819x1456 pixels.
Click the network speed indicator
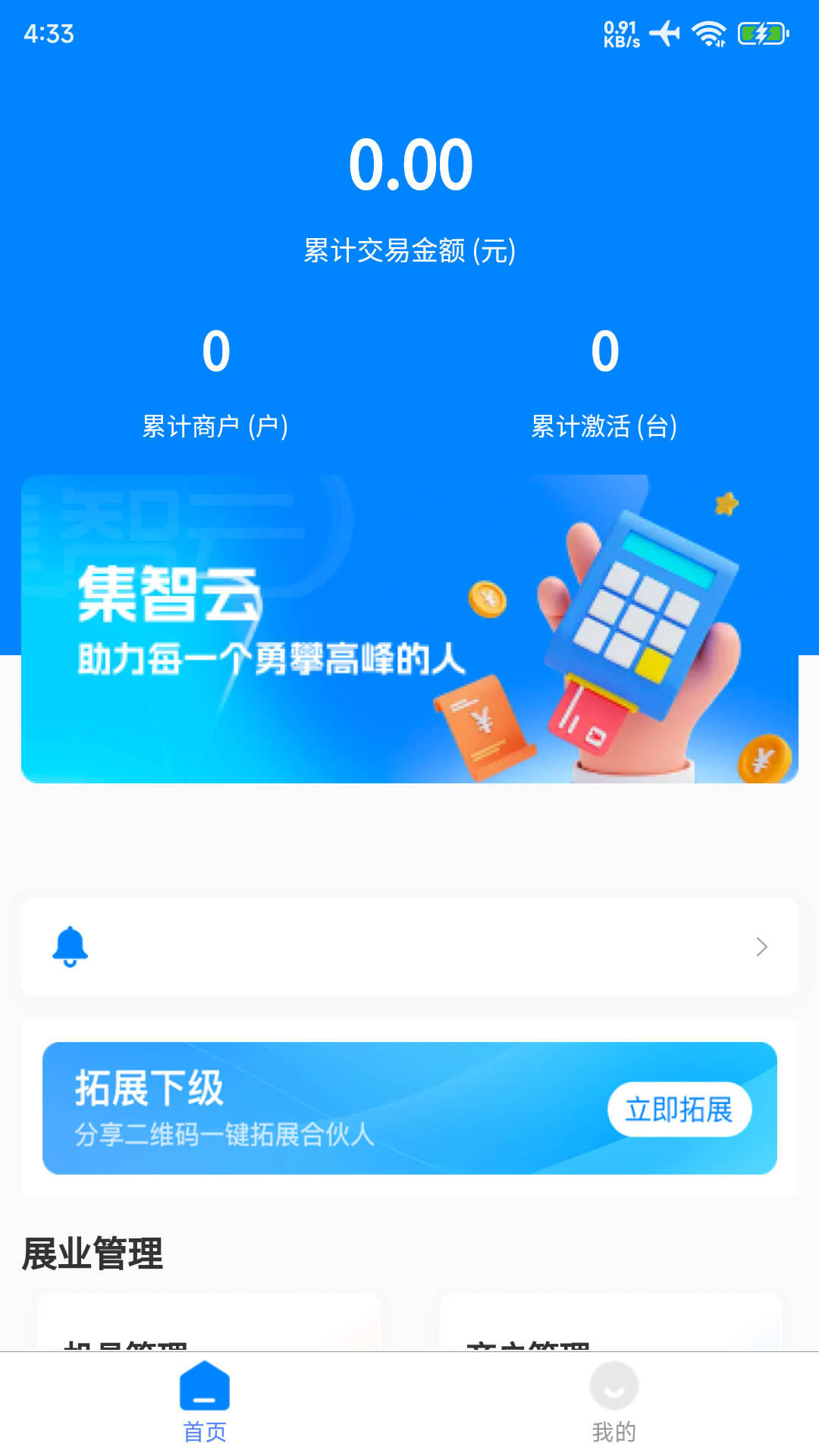tap(620, 32)
